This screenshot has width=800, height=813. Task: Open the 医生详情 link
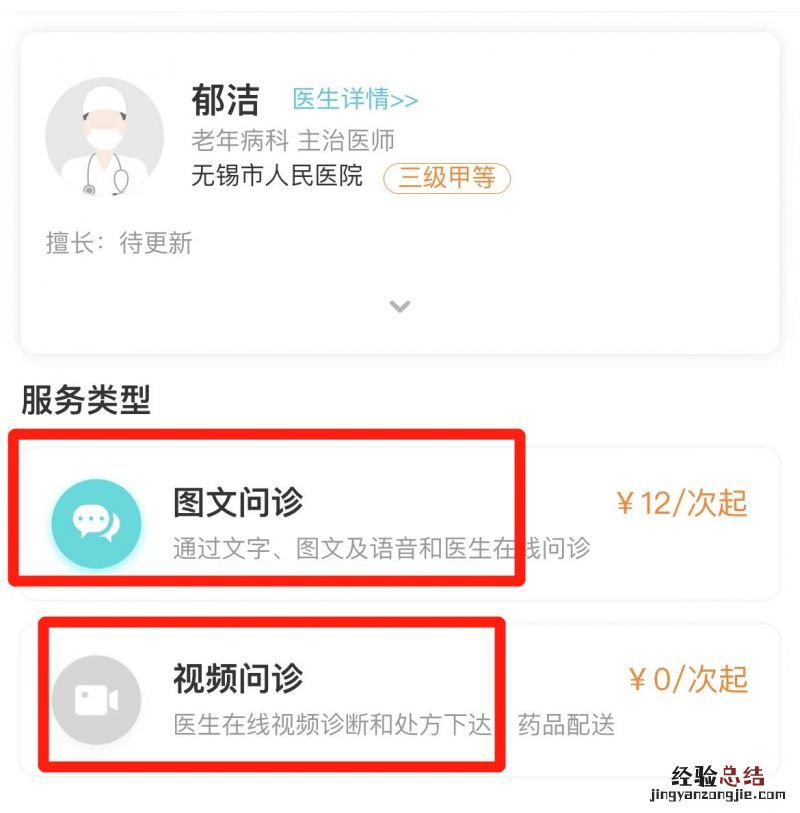click(355, 100)
